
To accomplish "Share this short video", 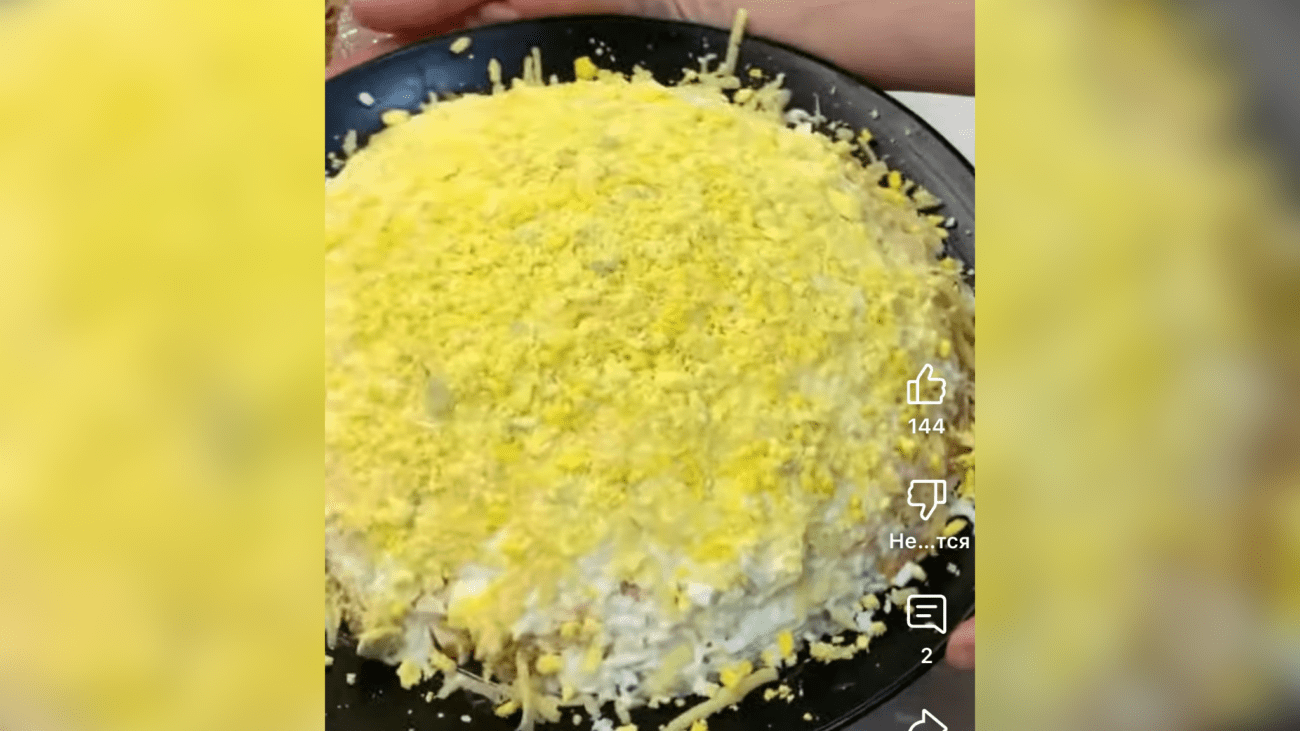I will 926,720.
